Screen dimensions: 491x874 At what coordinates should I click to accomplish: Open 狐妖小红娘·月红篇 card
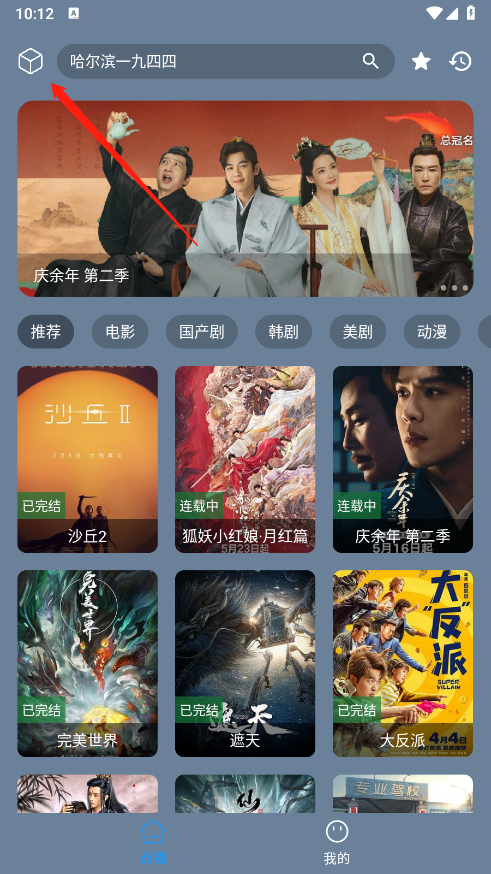tap(245, 459)
